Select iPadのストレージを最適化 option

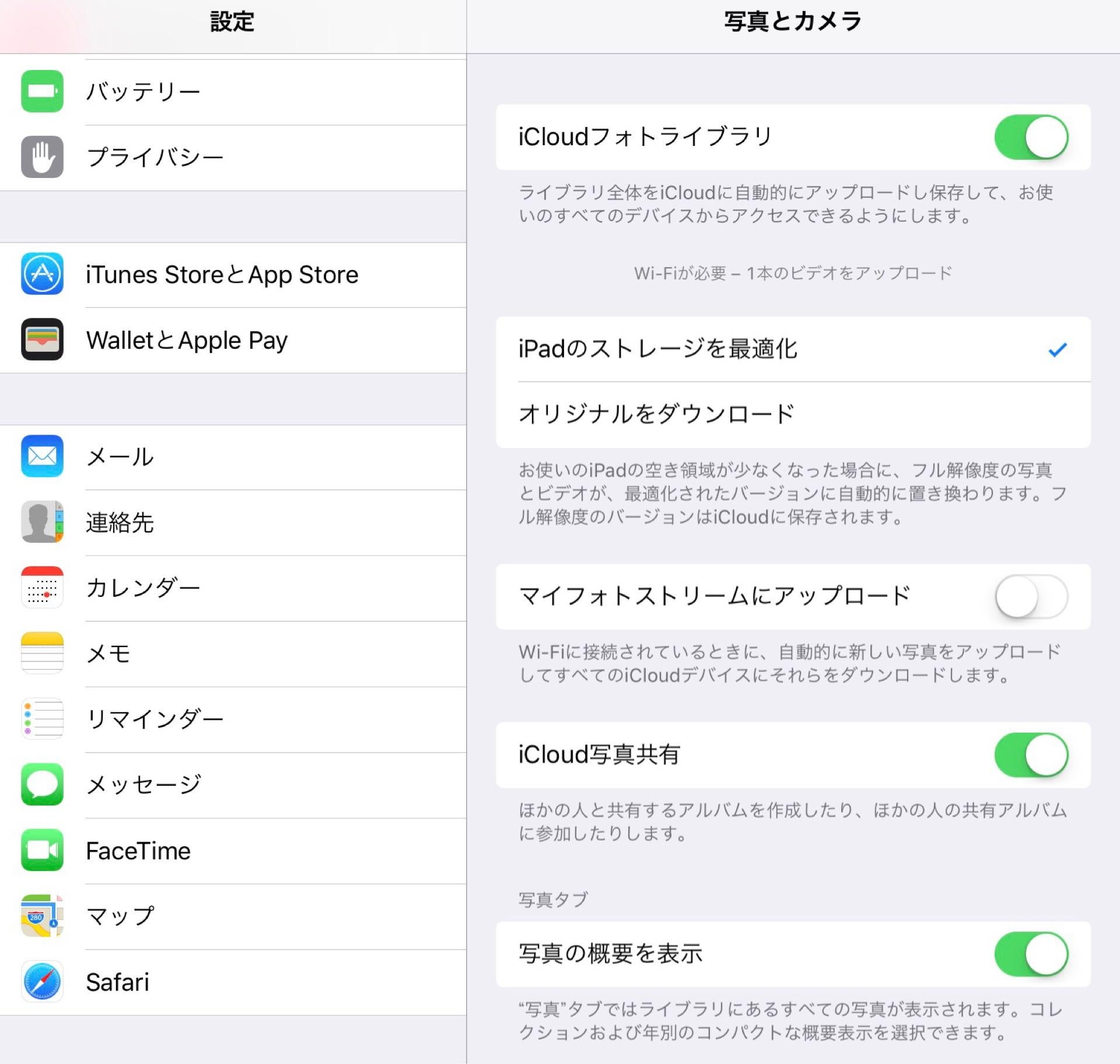tap(792, 349)
